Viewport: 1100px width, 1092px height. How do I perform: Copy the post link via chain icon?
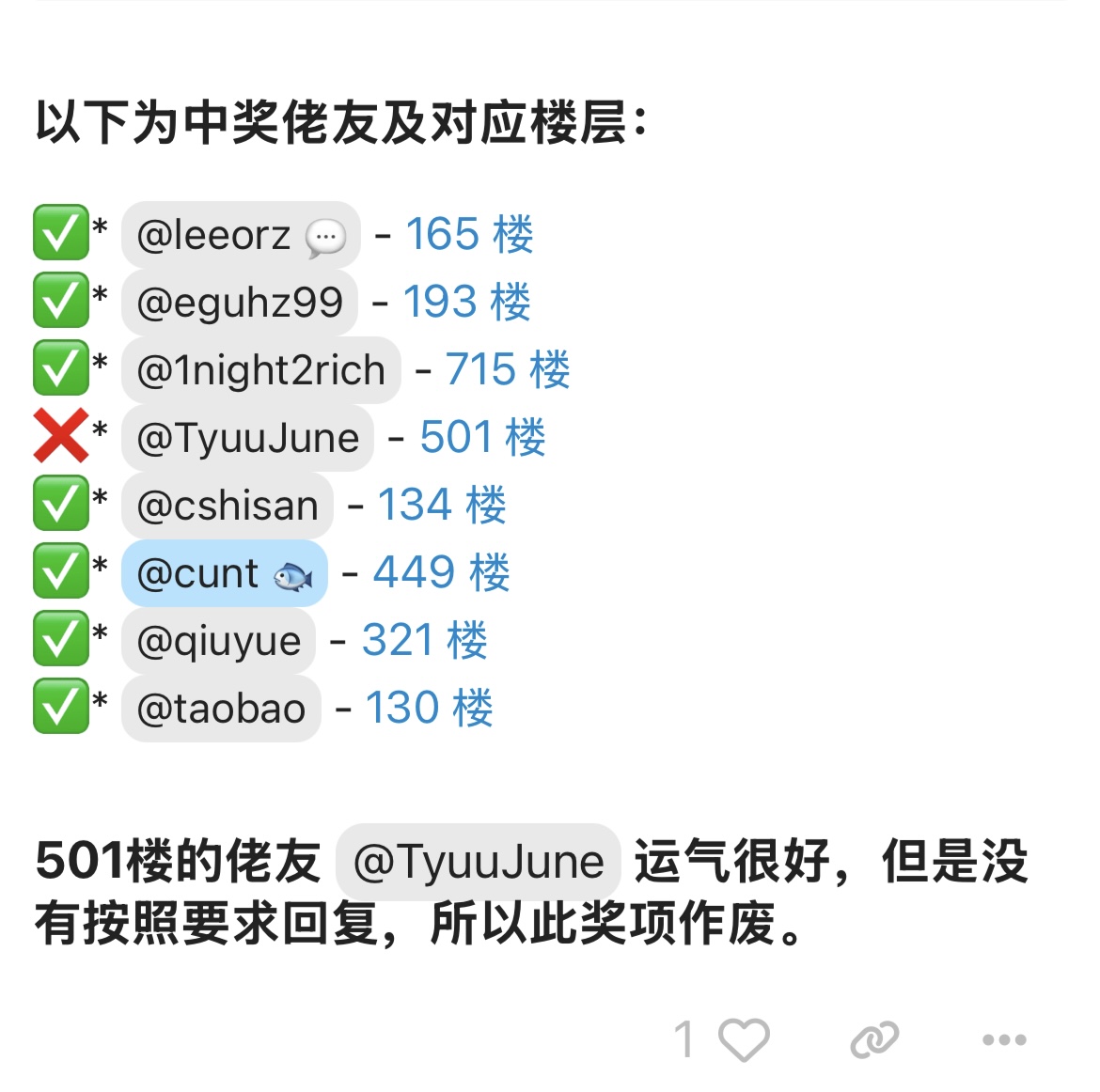874,1039
